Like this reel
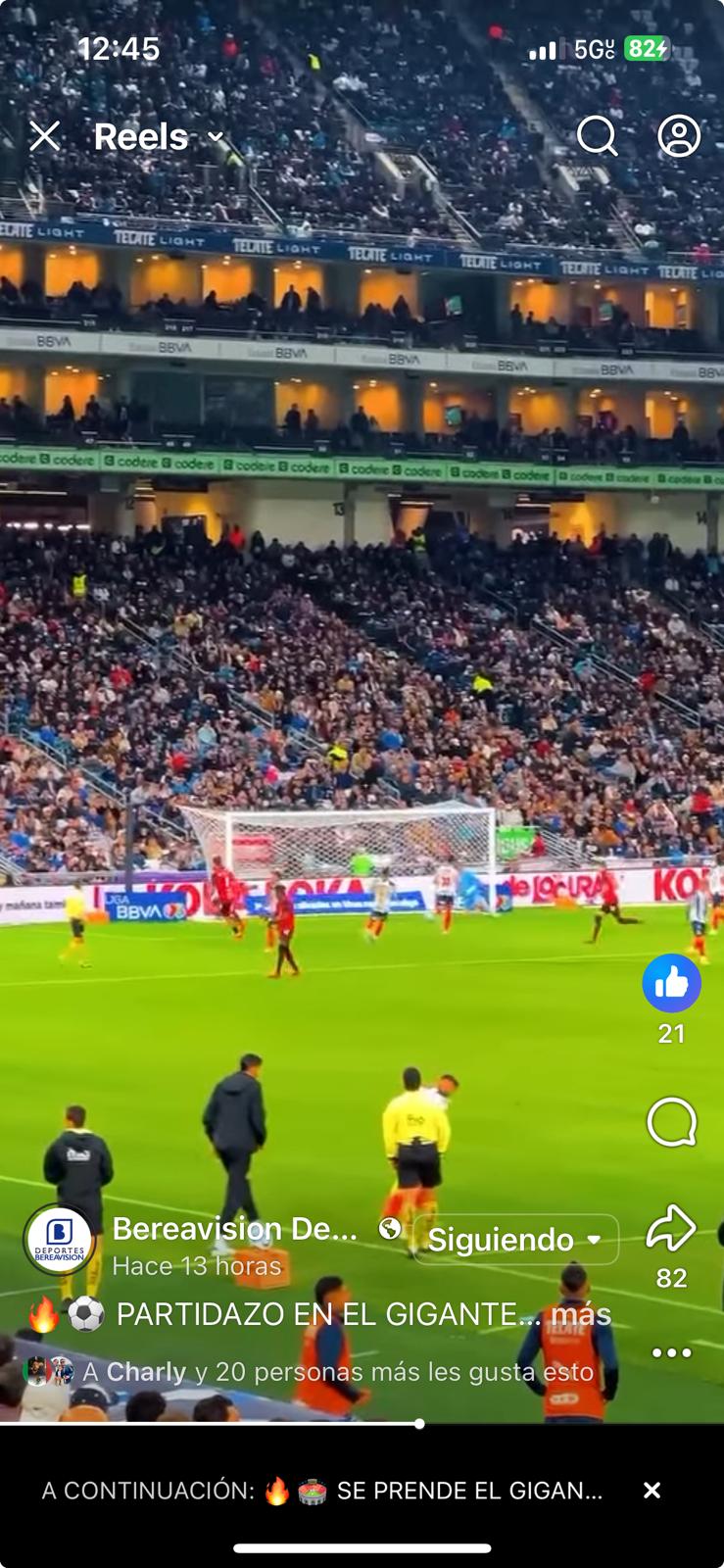The height and width of the screenshot is (1568, 724). 671,983
